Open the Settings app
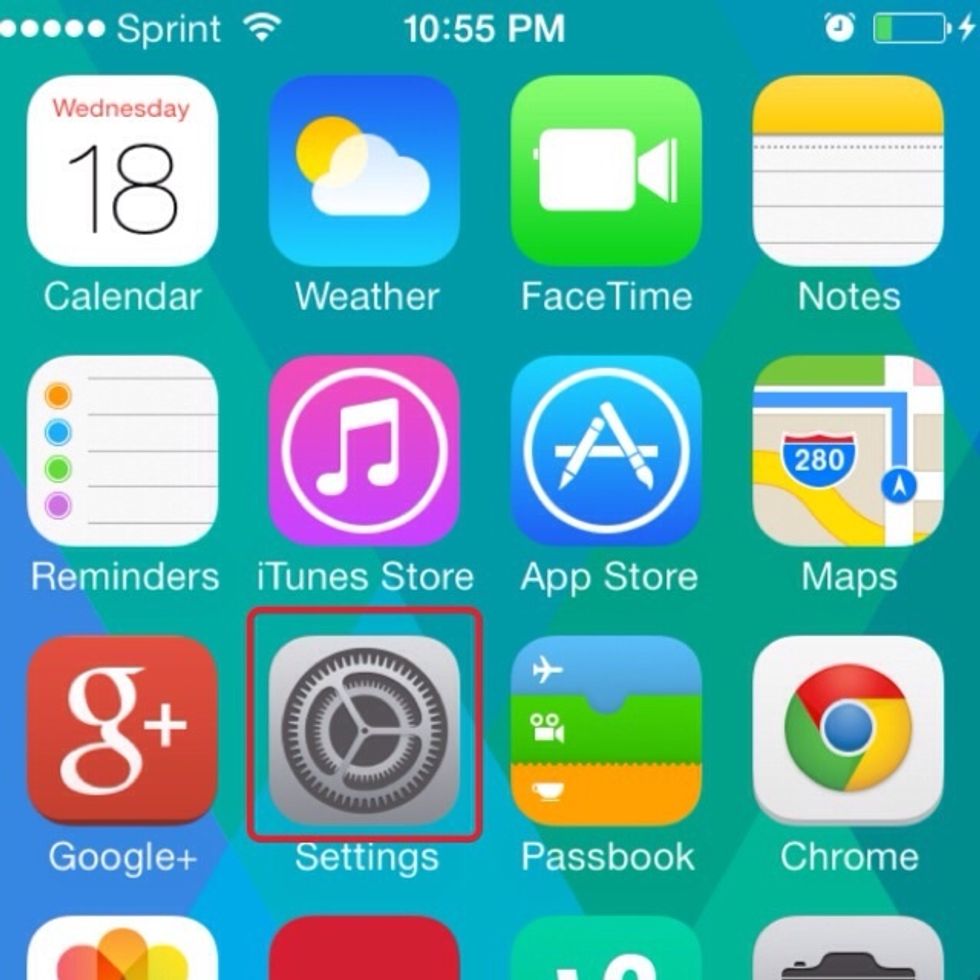The image size is (980, 980). pyautogui.click(x=364, y=731)
